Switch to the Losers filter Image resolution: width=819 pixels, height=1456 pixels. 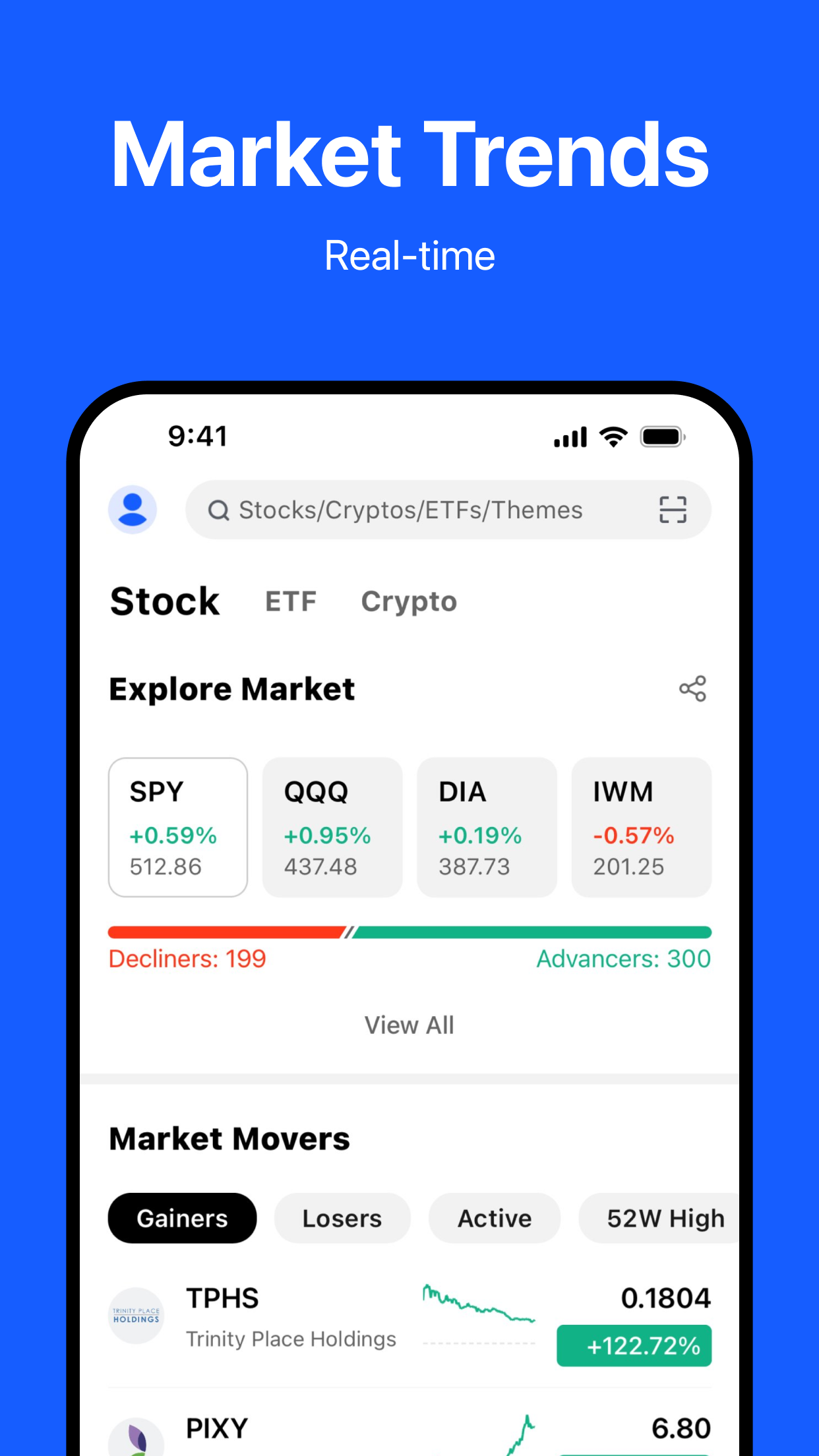pos(342,1218)
